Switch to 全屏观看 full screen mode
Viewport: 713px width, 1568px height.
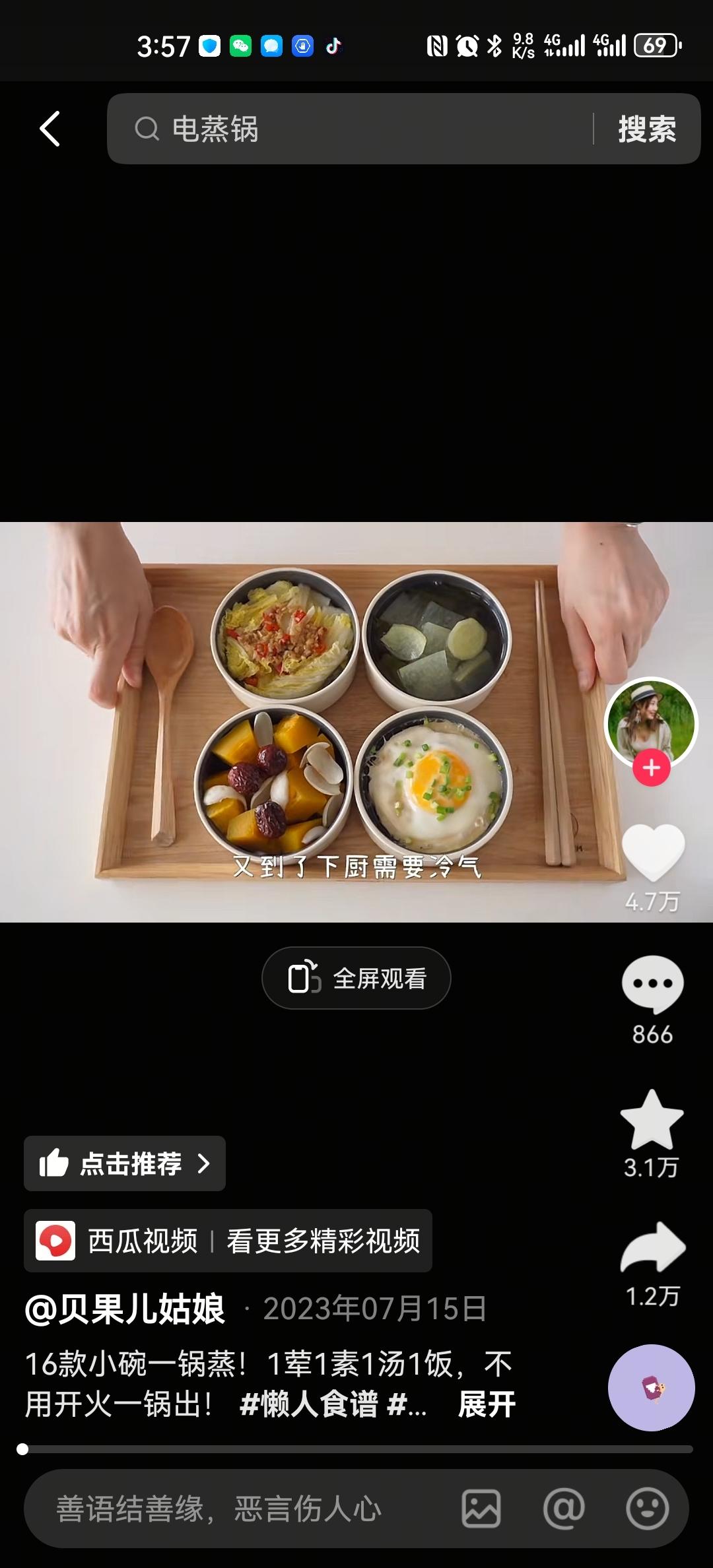click(356, 978)
